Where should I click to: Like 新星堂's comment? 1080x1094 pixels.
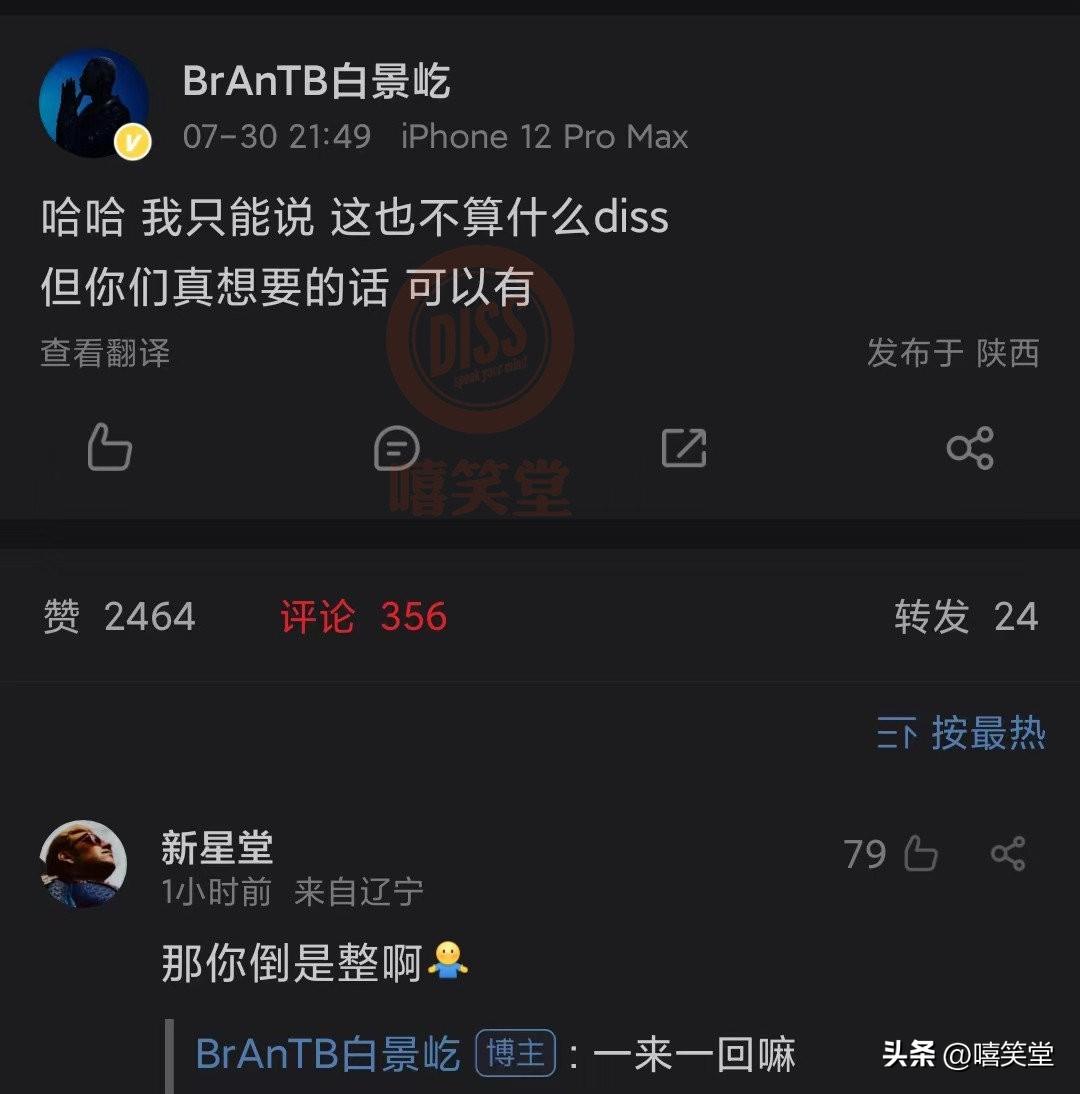click(x=920, y=855)
